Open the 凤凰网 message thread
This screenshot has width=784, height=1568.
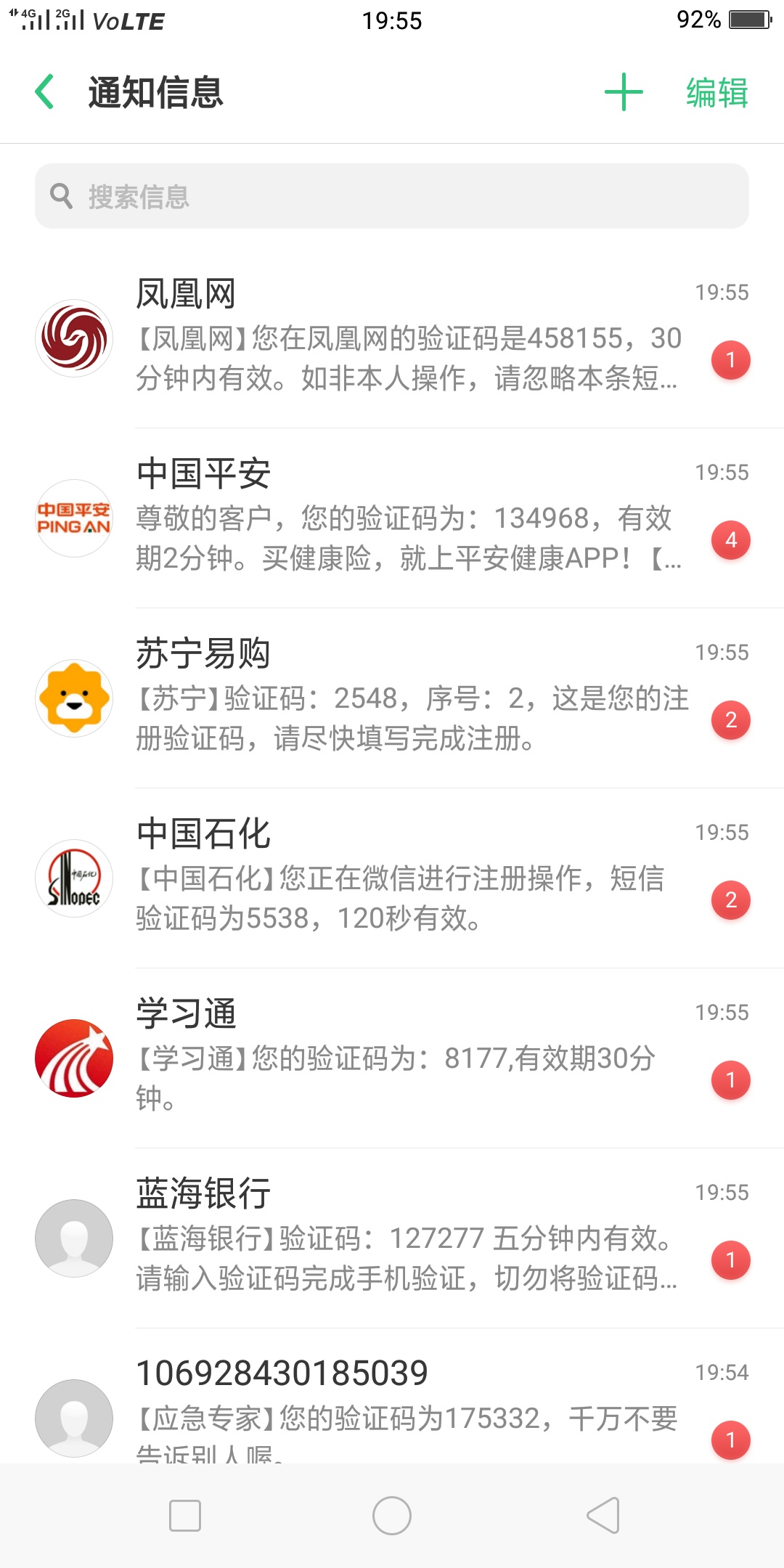[x=392, y=338]
